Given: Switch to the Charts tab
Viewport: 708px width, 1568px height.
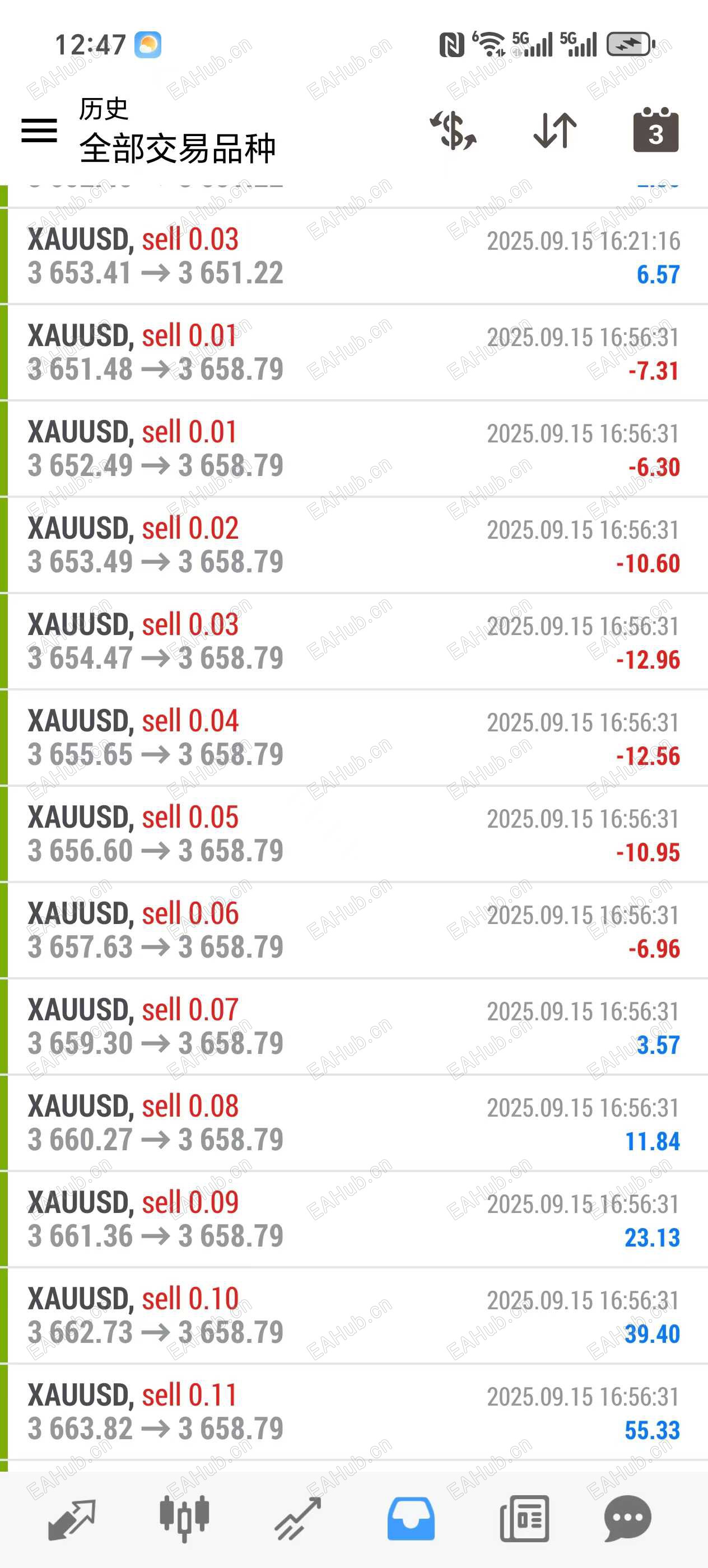Looking at the screenshot, I should 184,1519.
